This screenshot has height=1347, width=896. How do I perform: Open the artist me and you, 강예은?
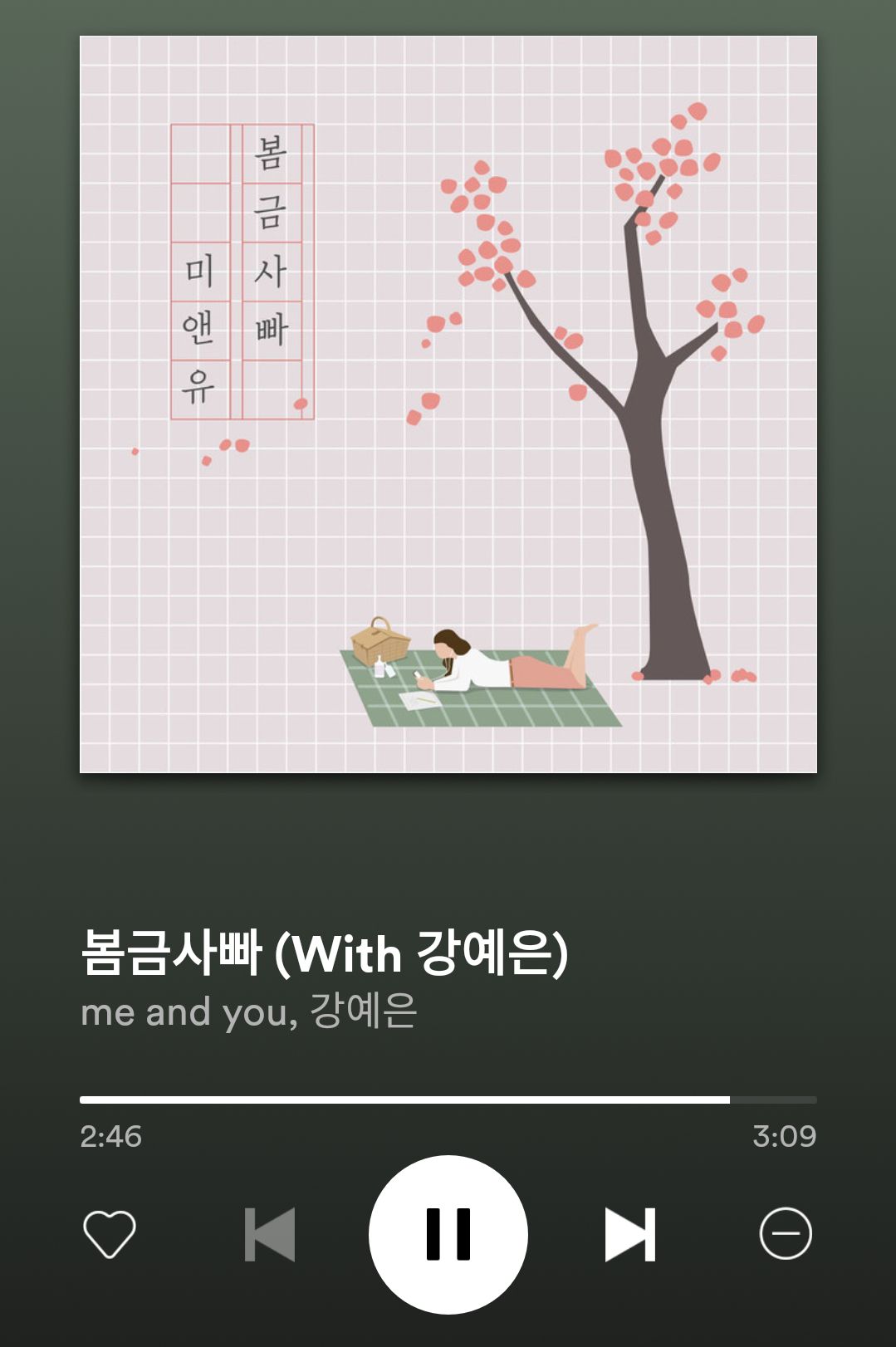pos(248,1011)
